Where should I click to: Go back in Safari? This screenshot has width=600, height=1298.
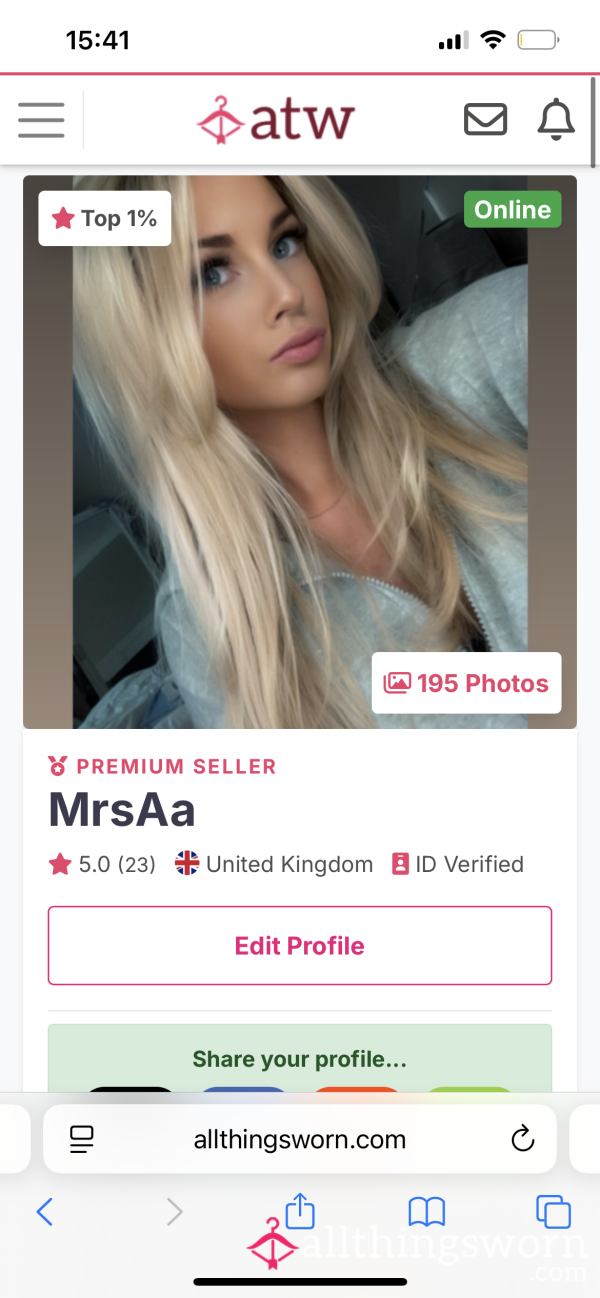(44, 1213)
